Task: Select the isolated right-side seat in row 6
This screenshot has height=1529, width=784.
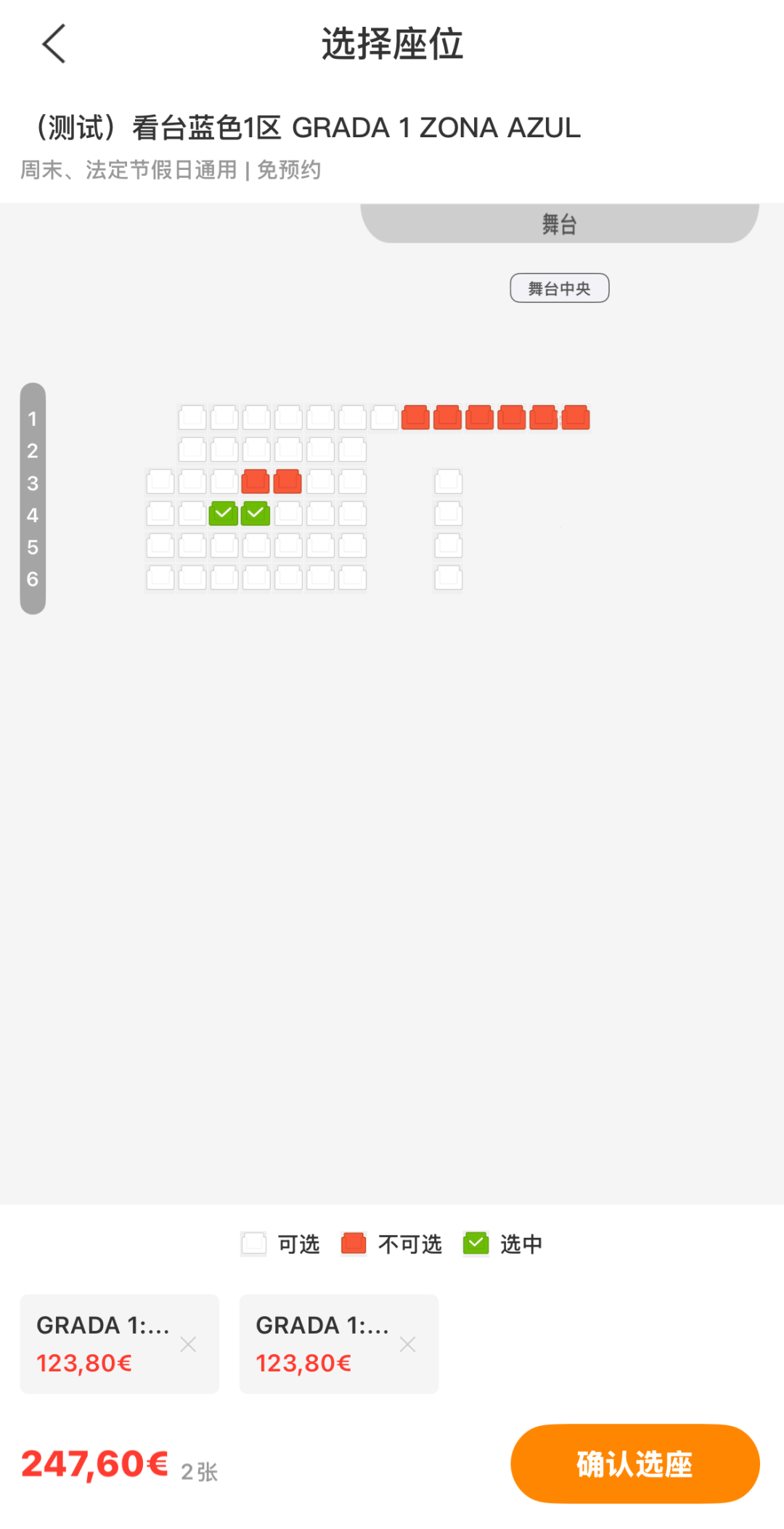Action: (x=449, y=578)
